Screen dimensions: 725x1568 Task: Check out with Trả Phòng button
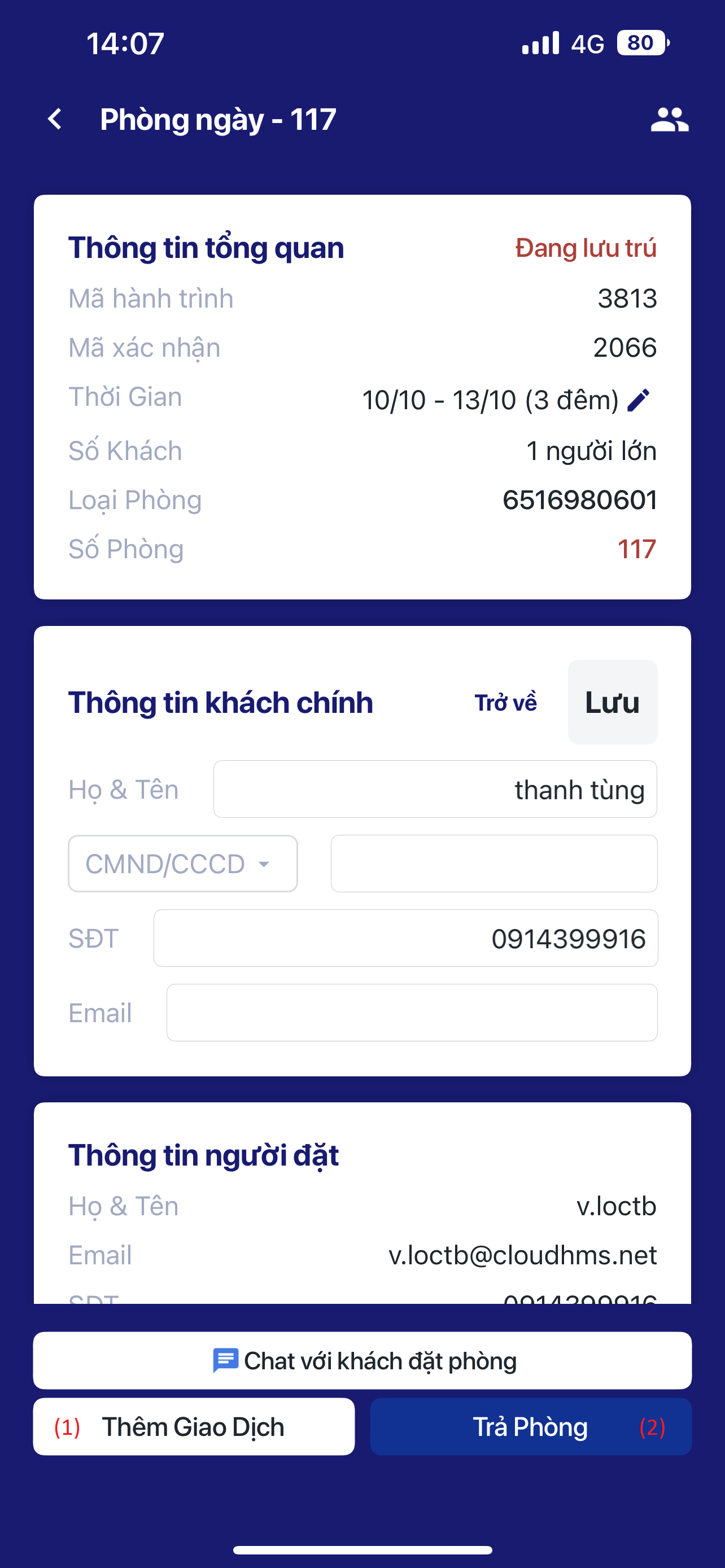[530, 1427]
